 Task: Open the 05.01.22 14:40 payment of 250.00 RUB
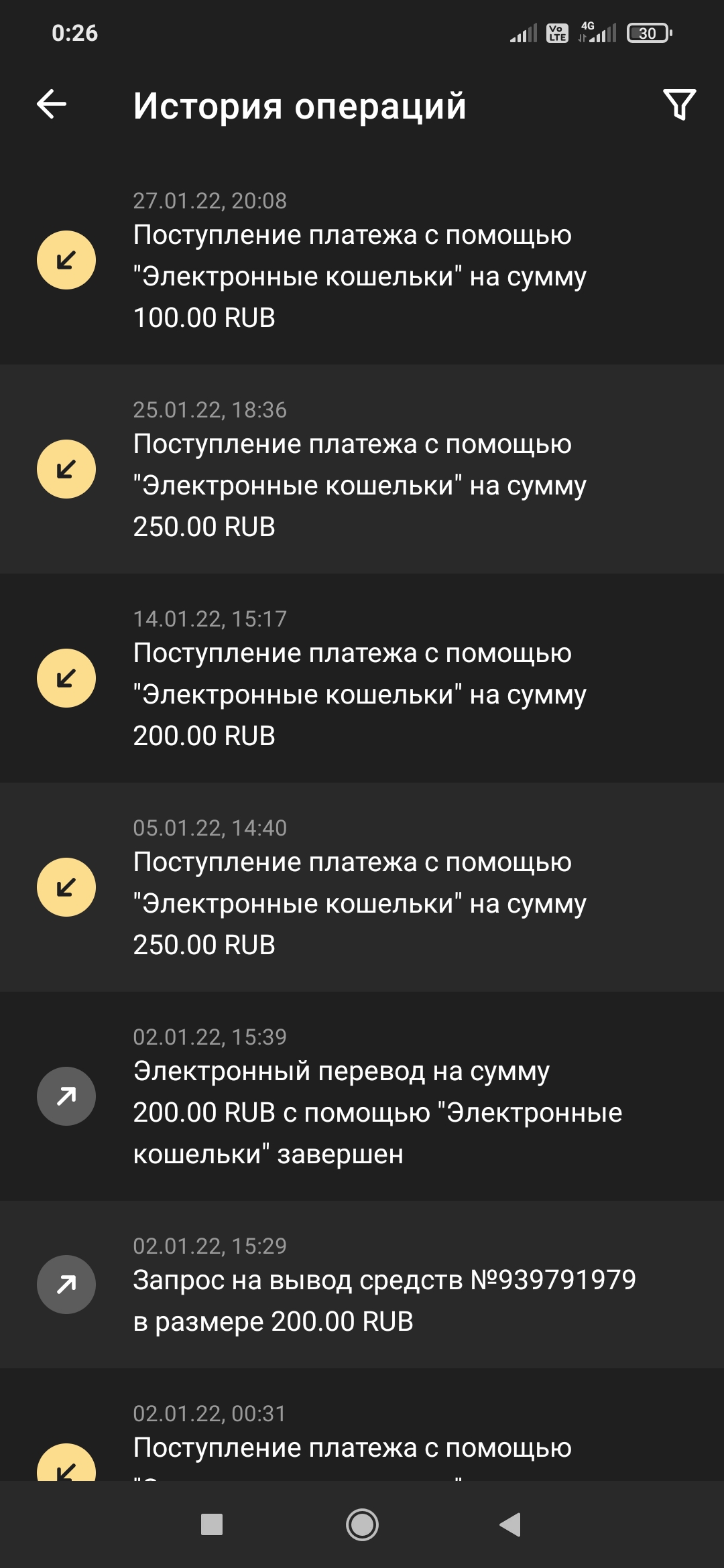click(362, 887)
